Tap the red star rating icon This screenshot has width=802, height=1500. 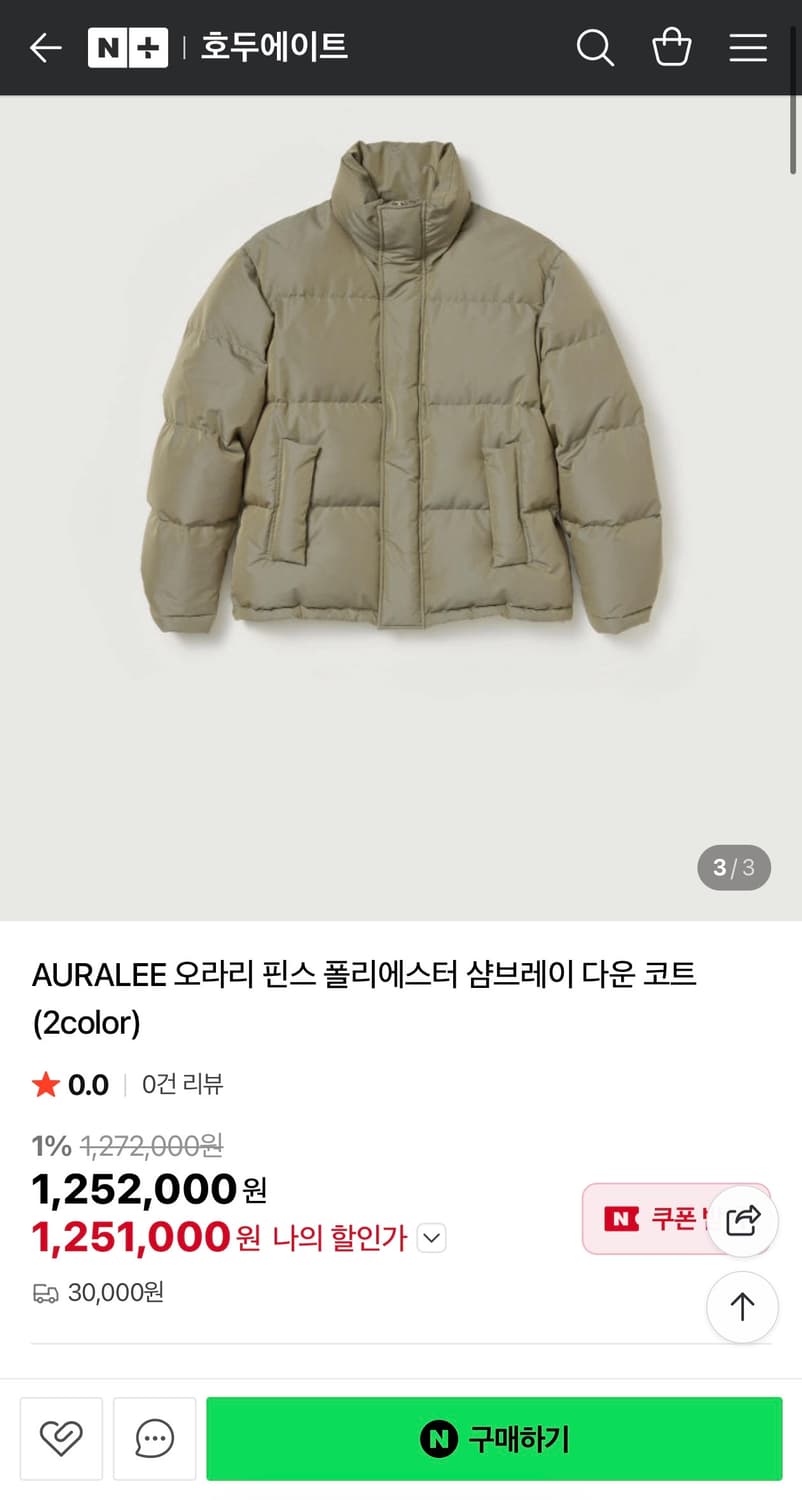pos(45,1084)
